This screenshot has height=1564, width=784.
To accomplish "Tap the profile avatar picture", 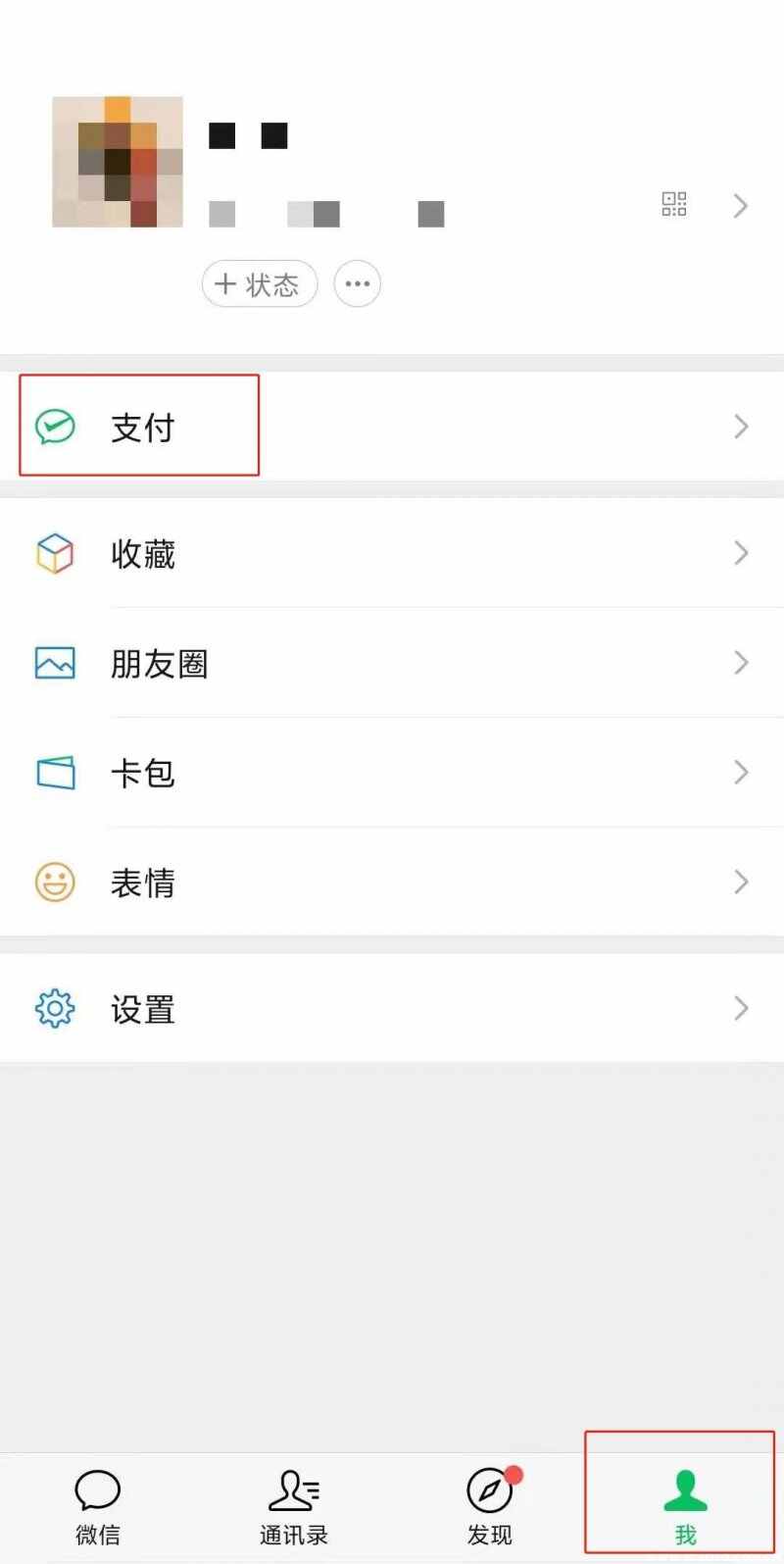I will 118,162.
